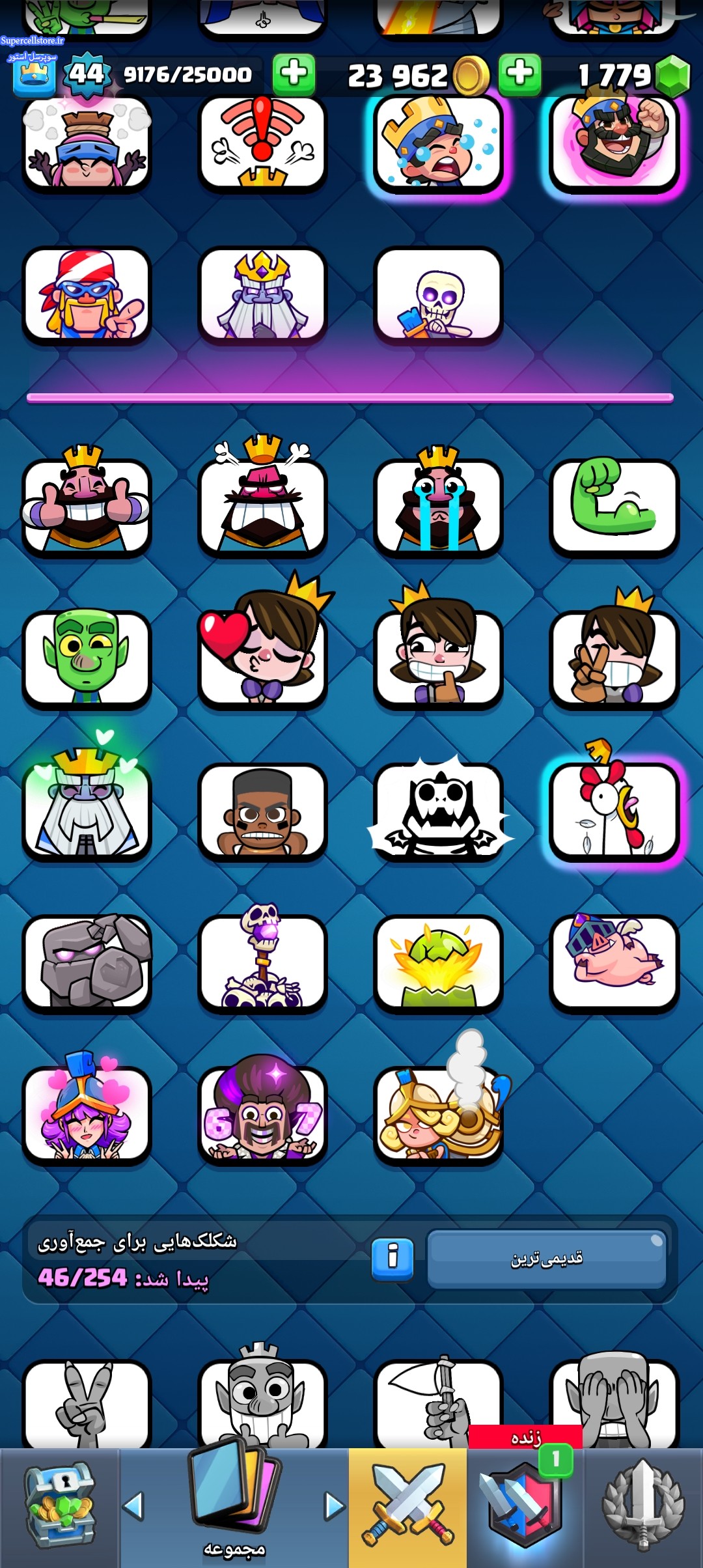
Task: Select the green flexing arm emote
Action: pos(614,506)
